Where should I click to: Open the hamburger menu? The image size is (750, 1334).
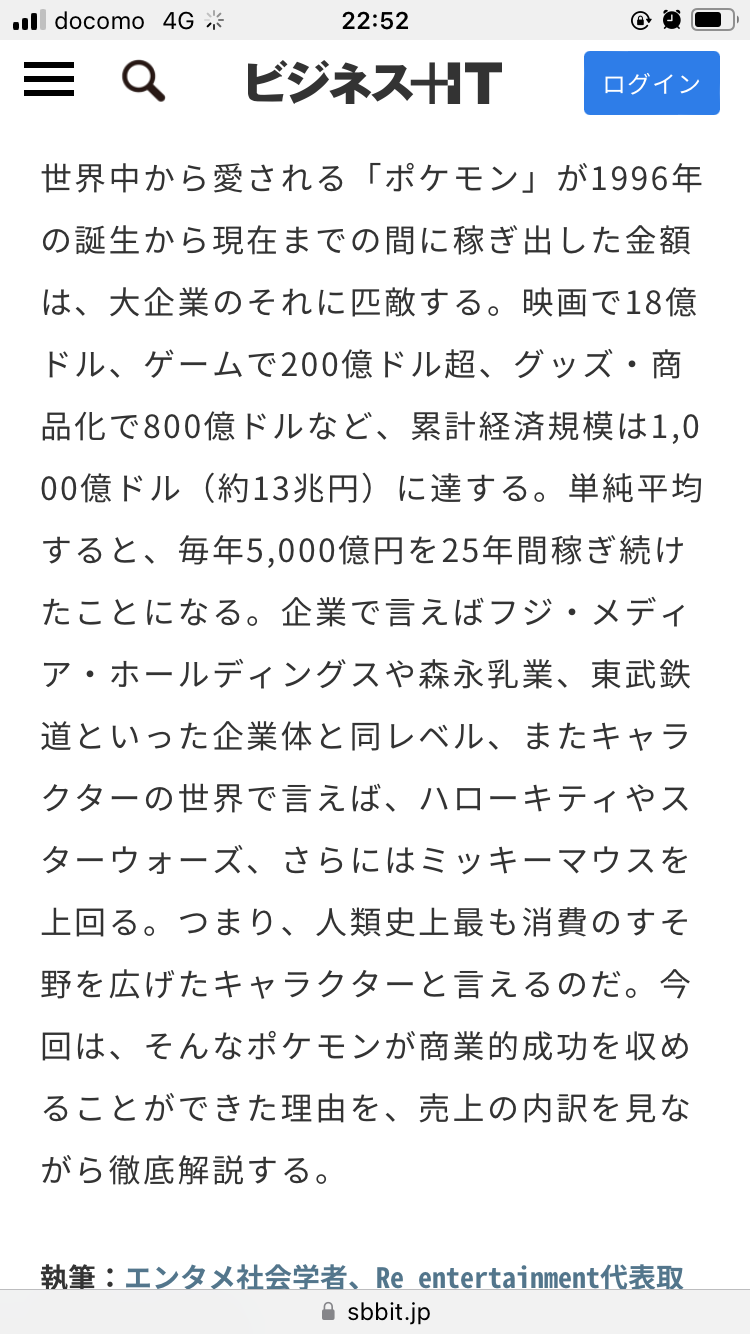[49, 80]
